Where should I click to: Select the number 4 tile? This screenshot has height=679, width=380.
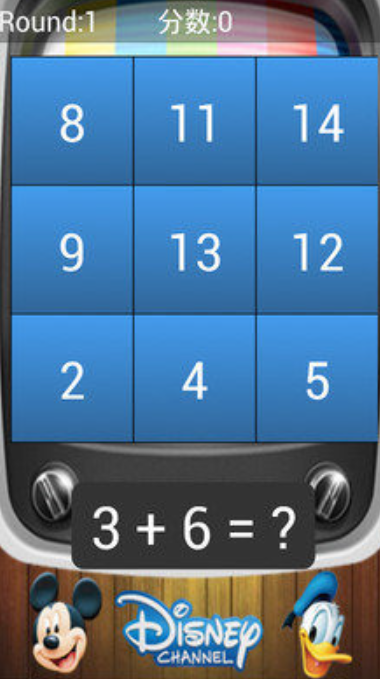(x=195, y=378)
